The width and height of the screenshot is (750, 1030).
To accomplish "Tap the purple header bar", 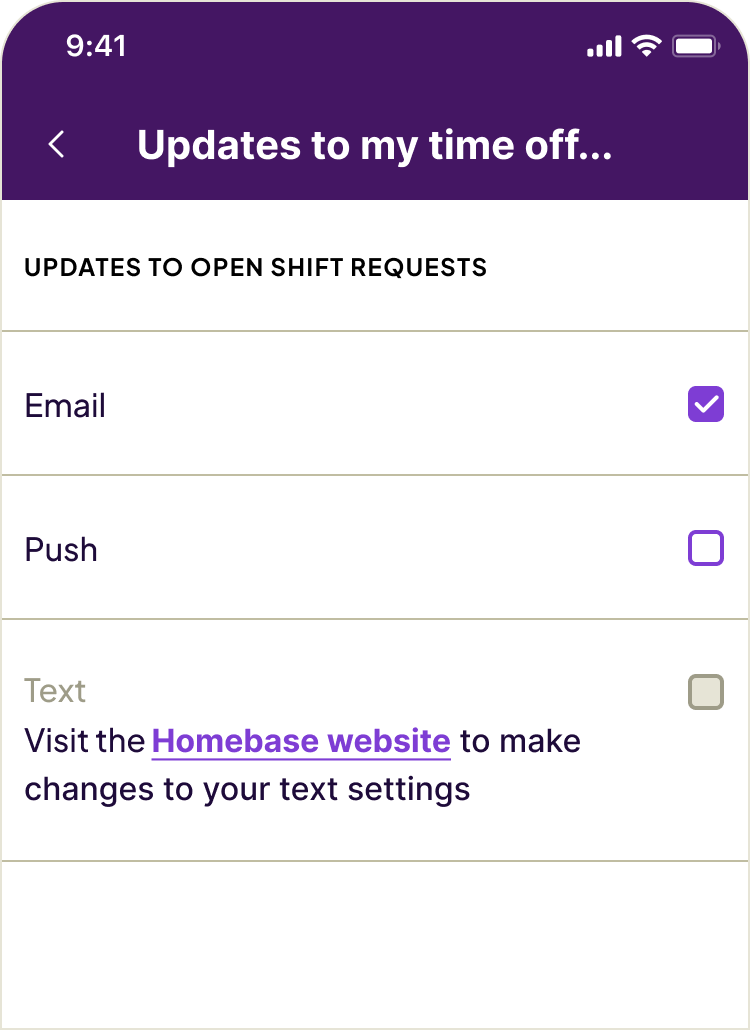I will (x=375, y=100).
